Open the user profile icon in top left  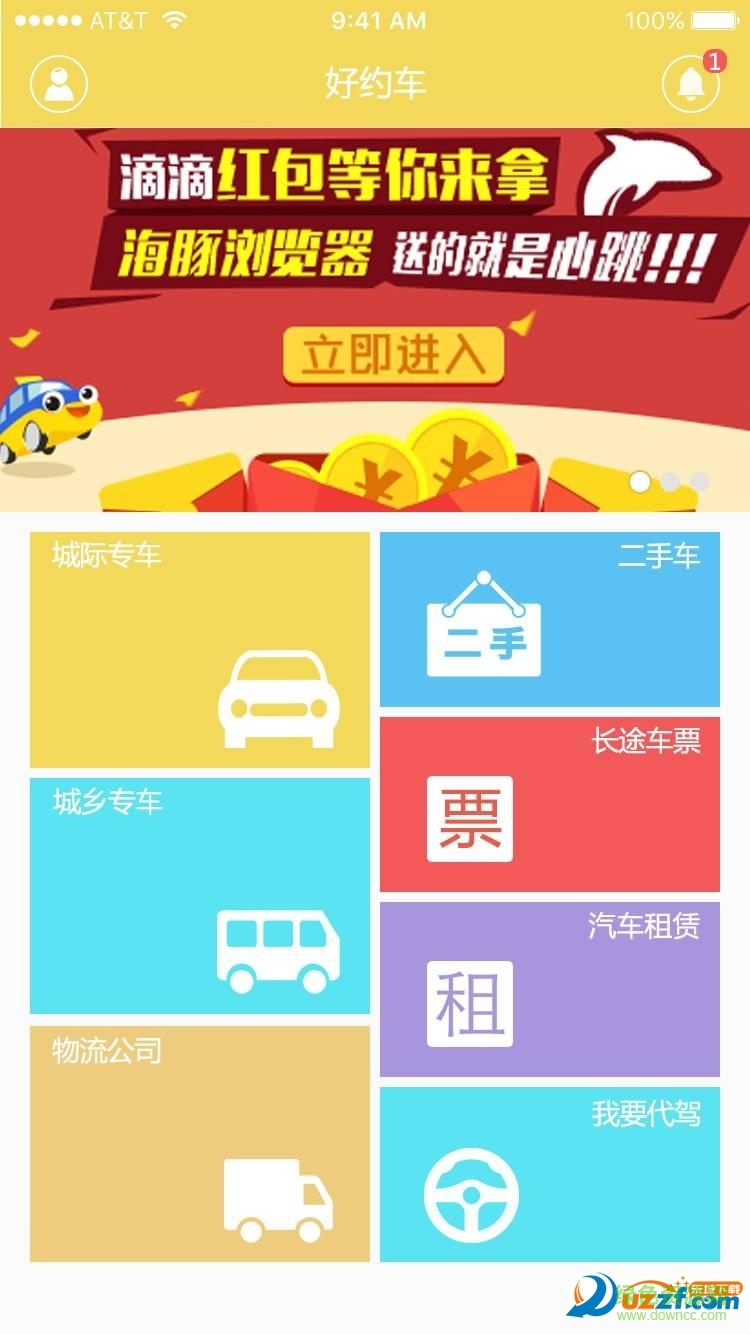[x=57, y=82]
